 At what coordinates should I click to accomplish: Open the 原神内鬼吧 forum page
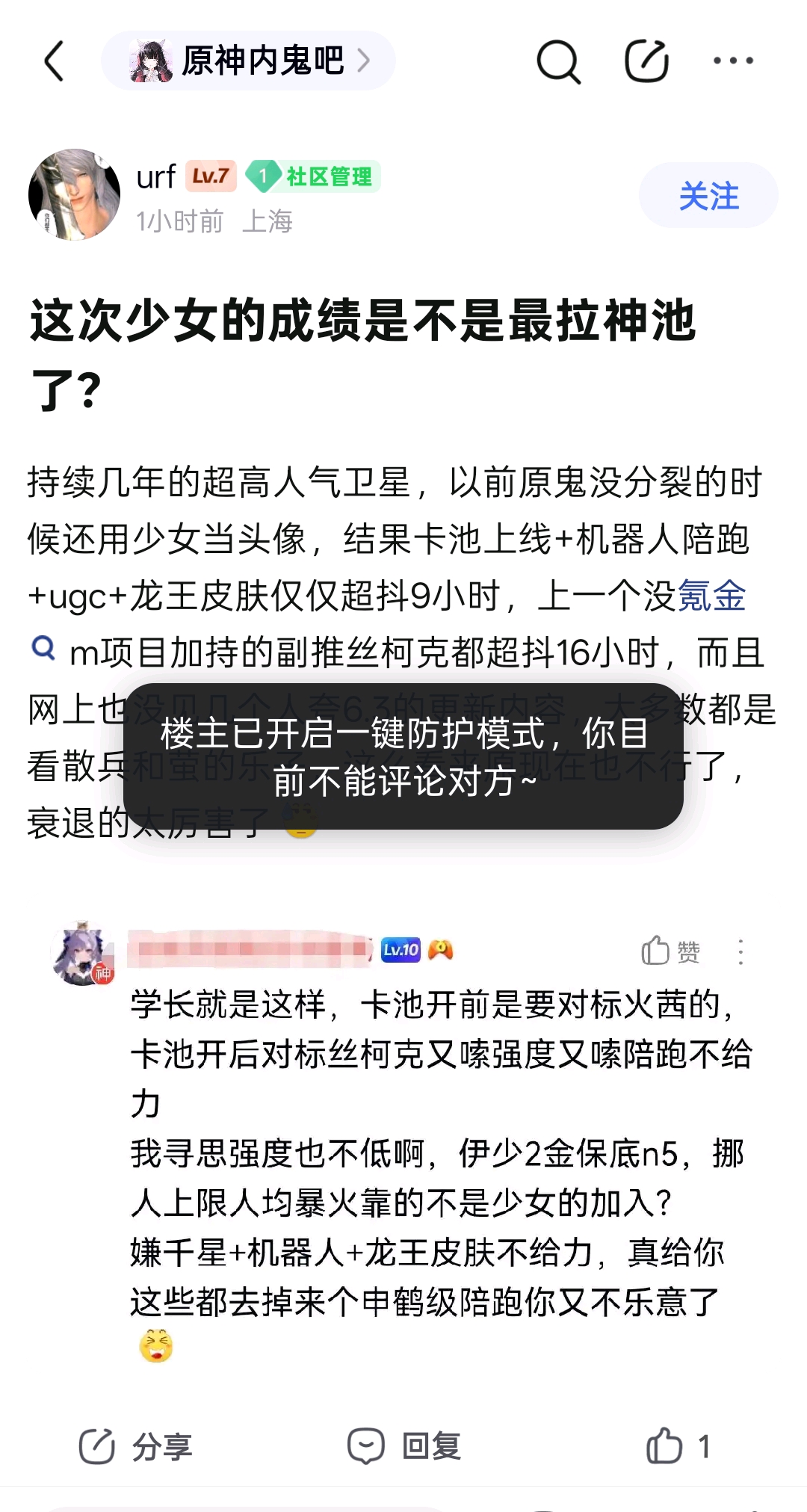249,61
